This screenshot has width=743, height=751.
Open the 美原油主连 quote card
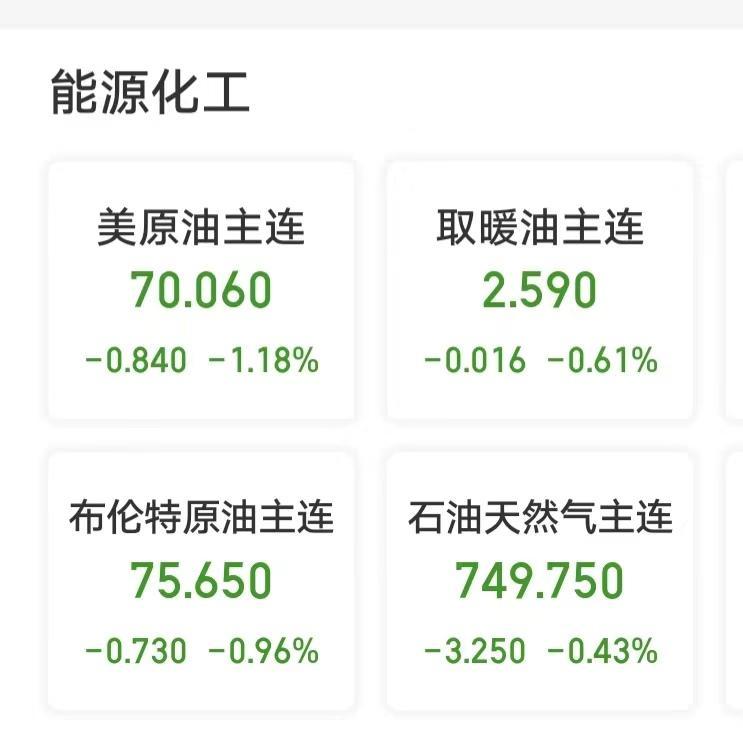click(x=201, y=290)
